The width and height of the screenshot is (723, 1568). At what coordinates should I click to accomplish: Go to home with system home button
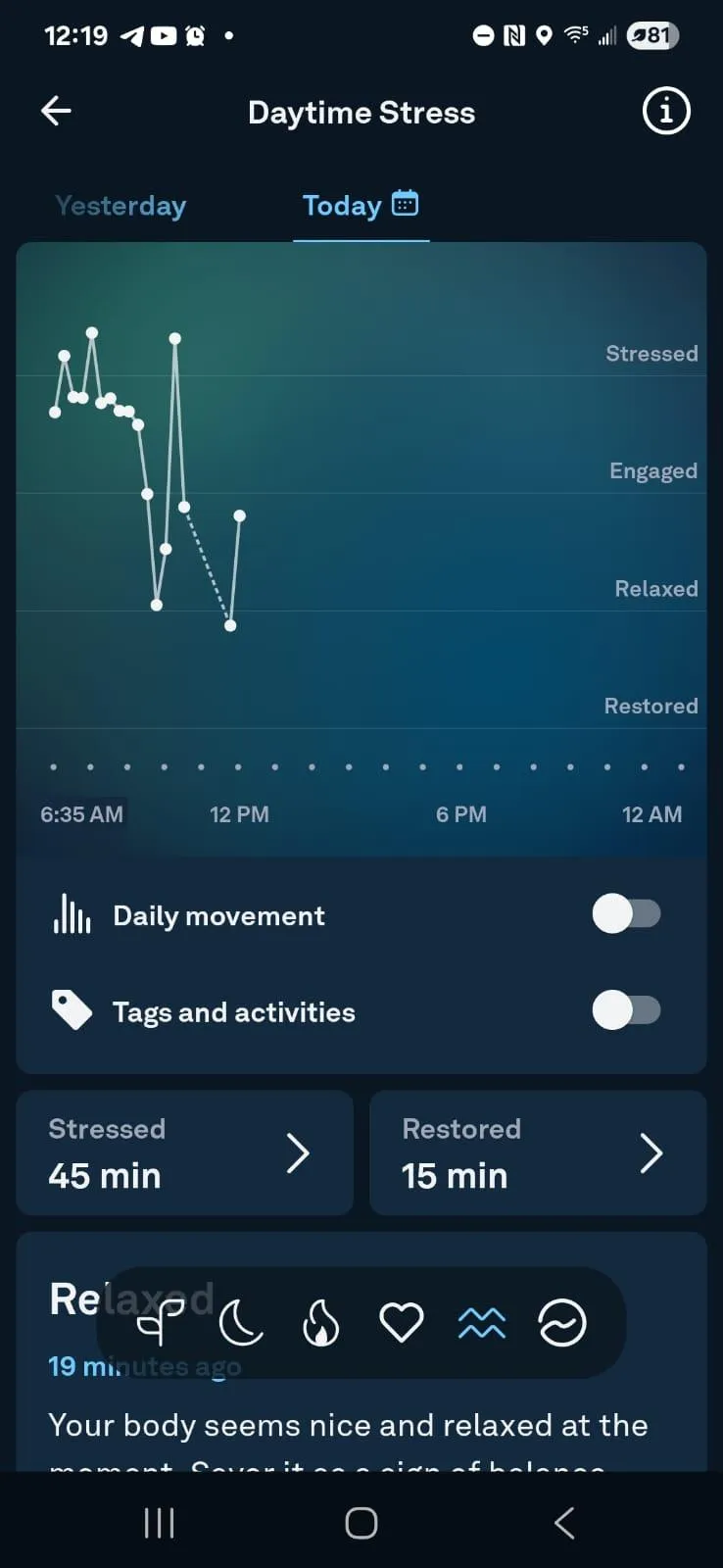point(361,1523)
